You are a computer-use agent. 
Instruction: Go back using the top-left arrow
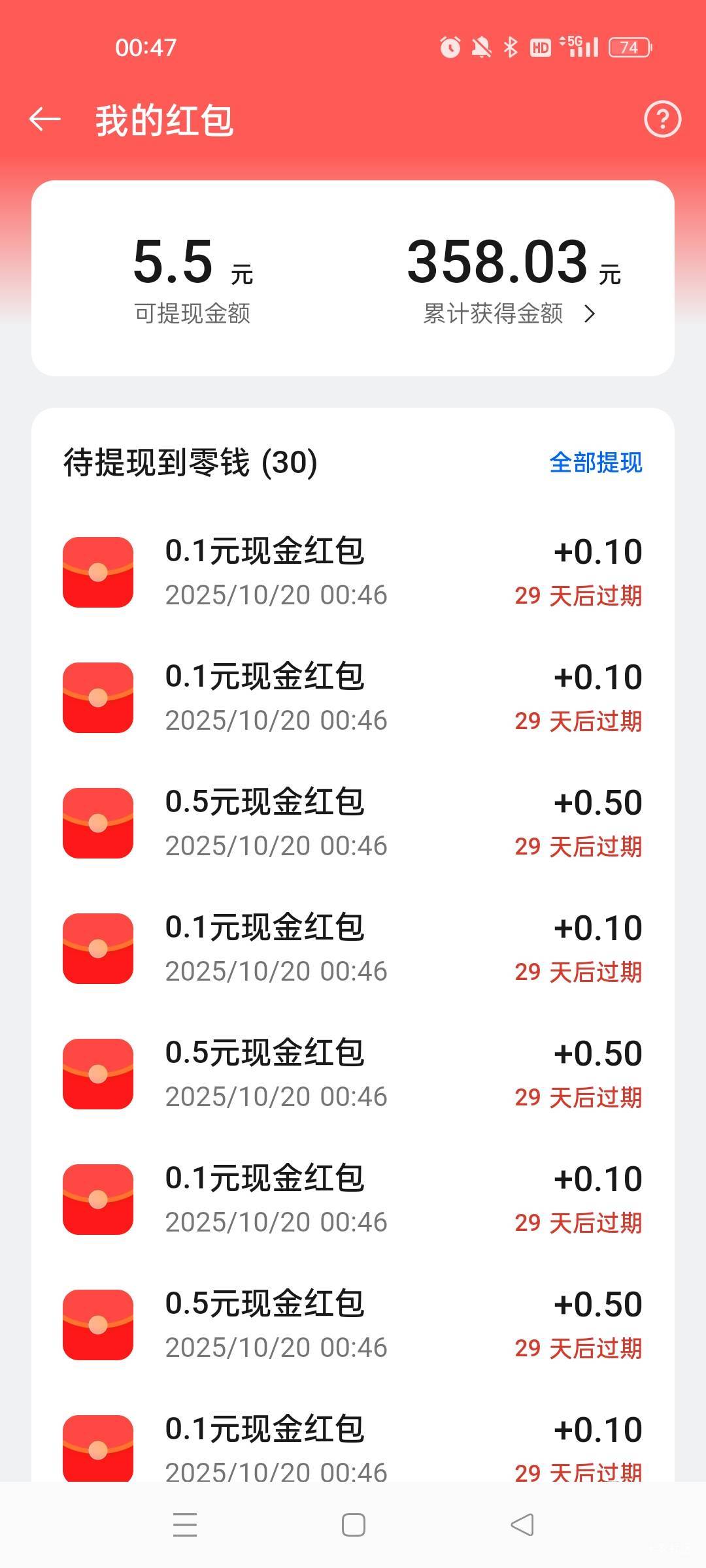click(x=45, y=120)
